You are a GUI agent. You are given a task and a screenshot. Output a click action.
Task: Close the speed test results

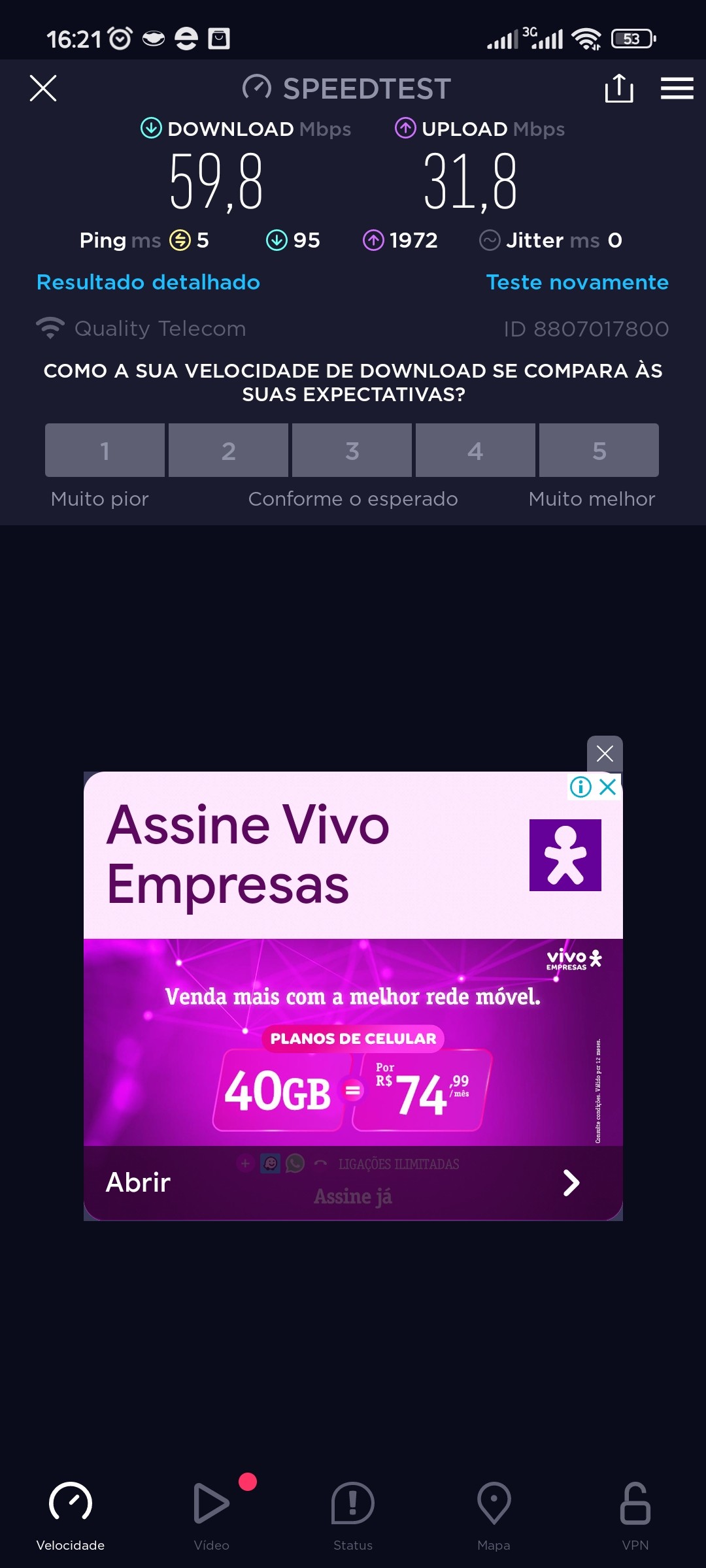pos(43,88)
